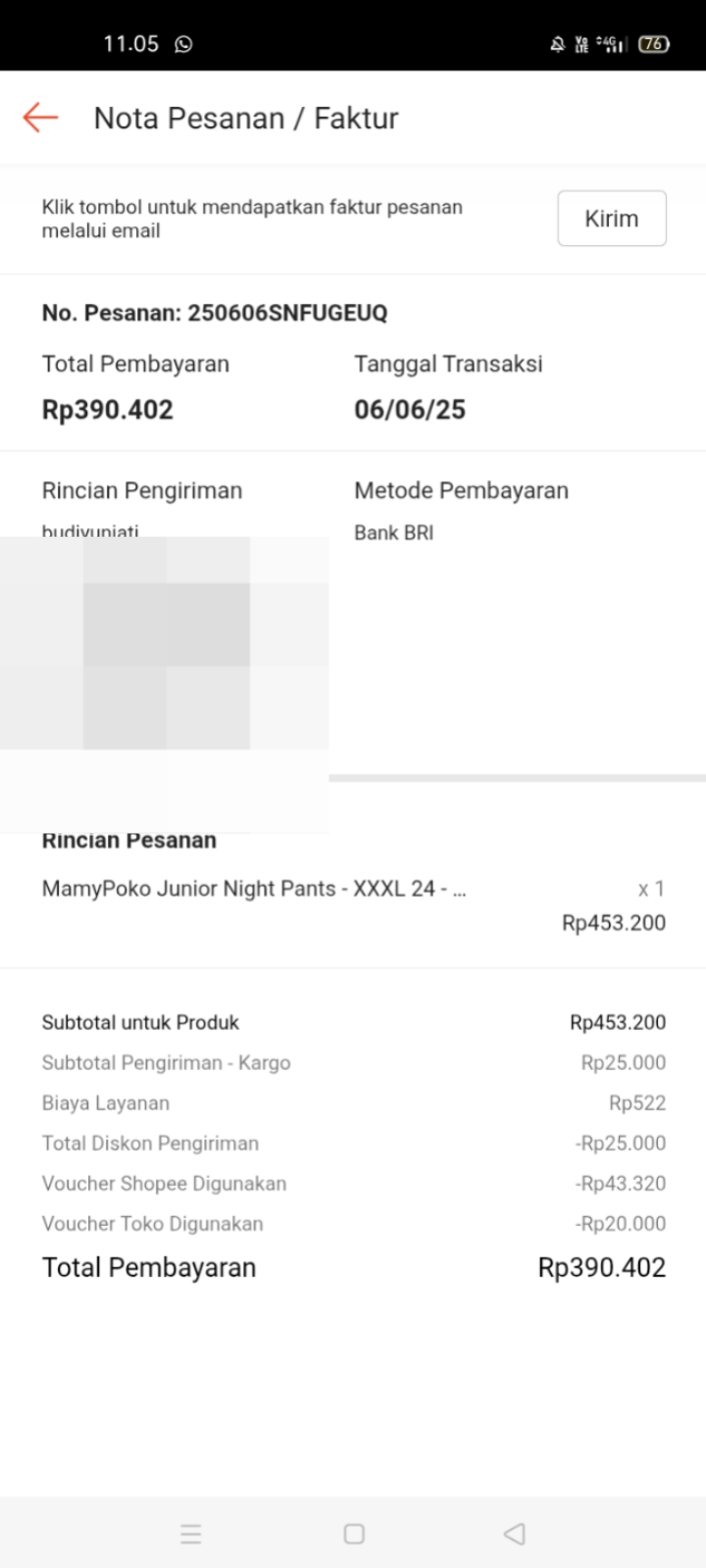Tap Kirim to email the invoice
Screen dimensions: 706x1568
click(x=611, y=219)
